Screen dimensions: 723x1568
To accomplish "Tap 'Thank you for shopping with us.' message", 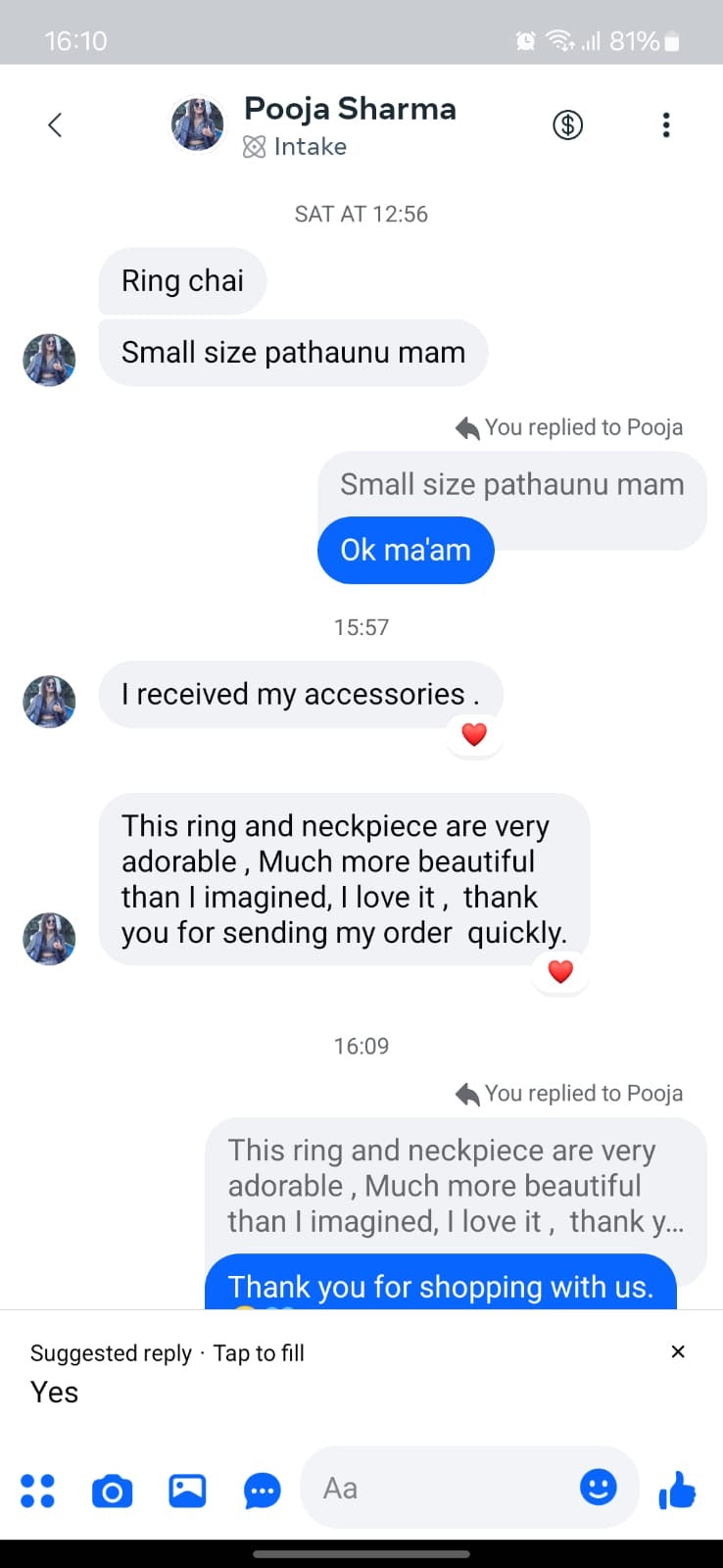I will pos(442,1287).
